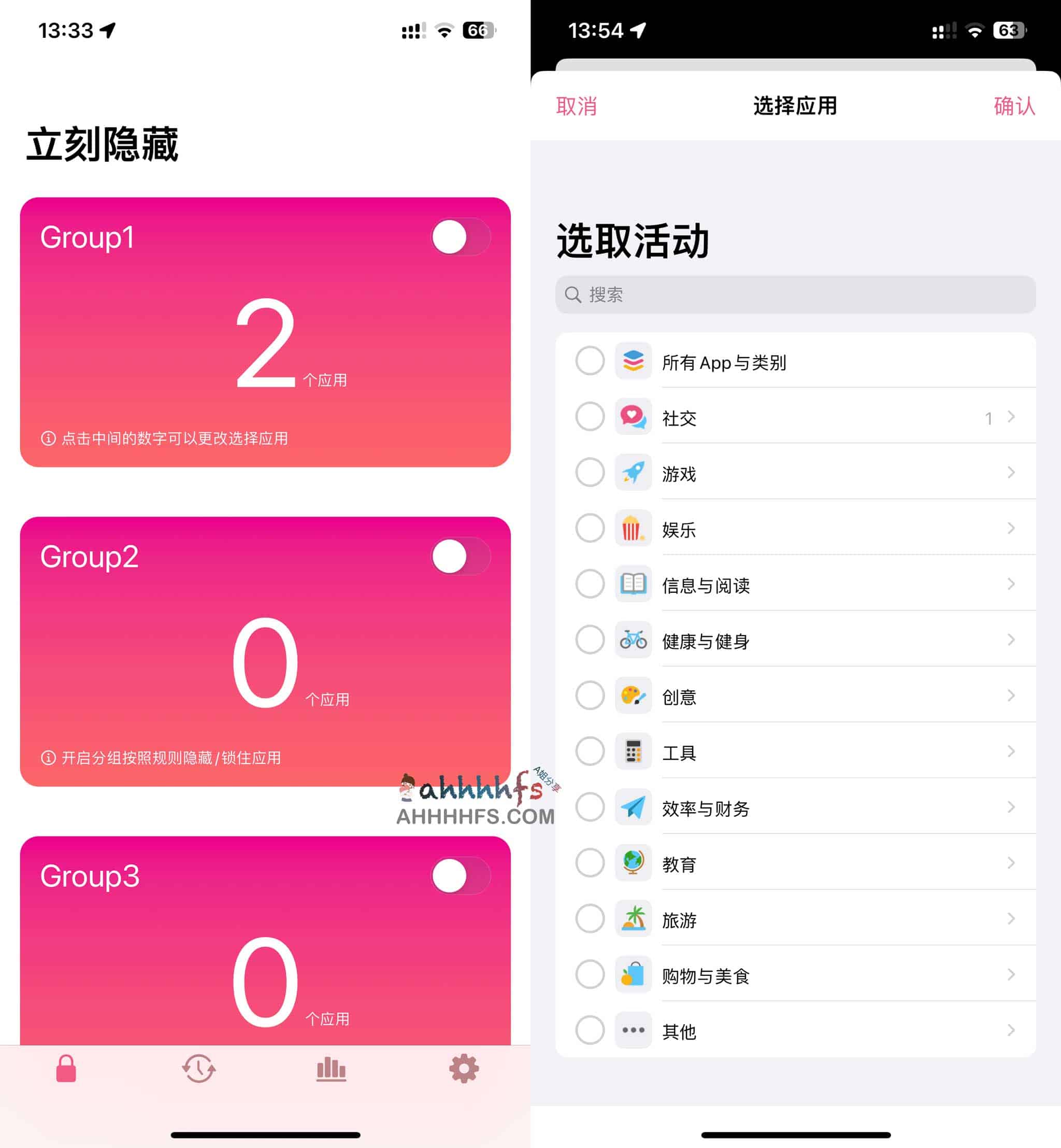The image size is (1061, 1148).
Task: Expand the 其他 category row
Action: point(1012,1030)
